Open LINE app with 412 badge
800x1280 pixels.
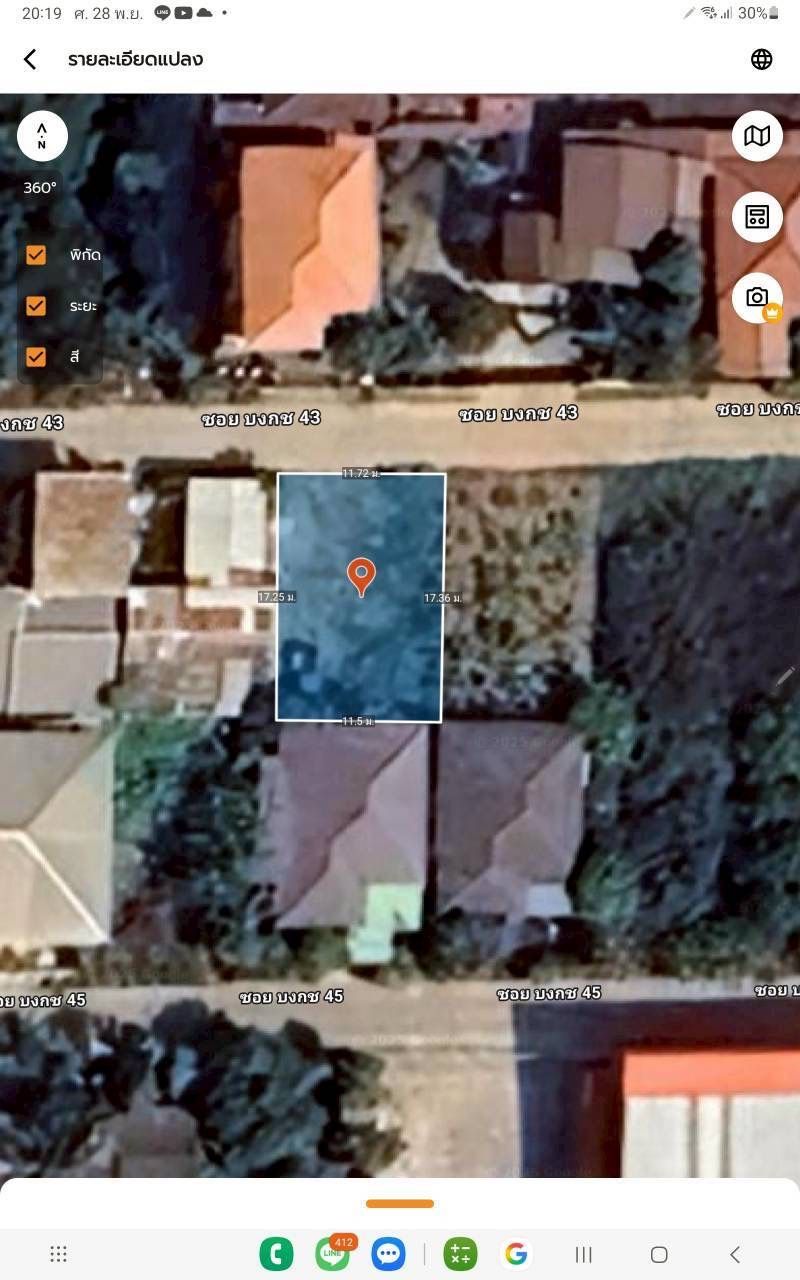coord(332,1254)
